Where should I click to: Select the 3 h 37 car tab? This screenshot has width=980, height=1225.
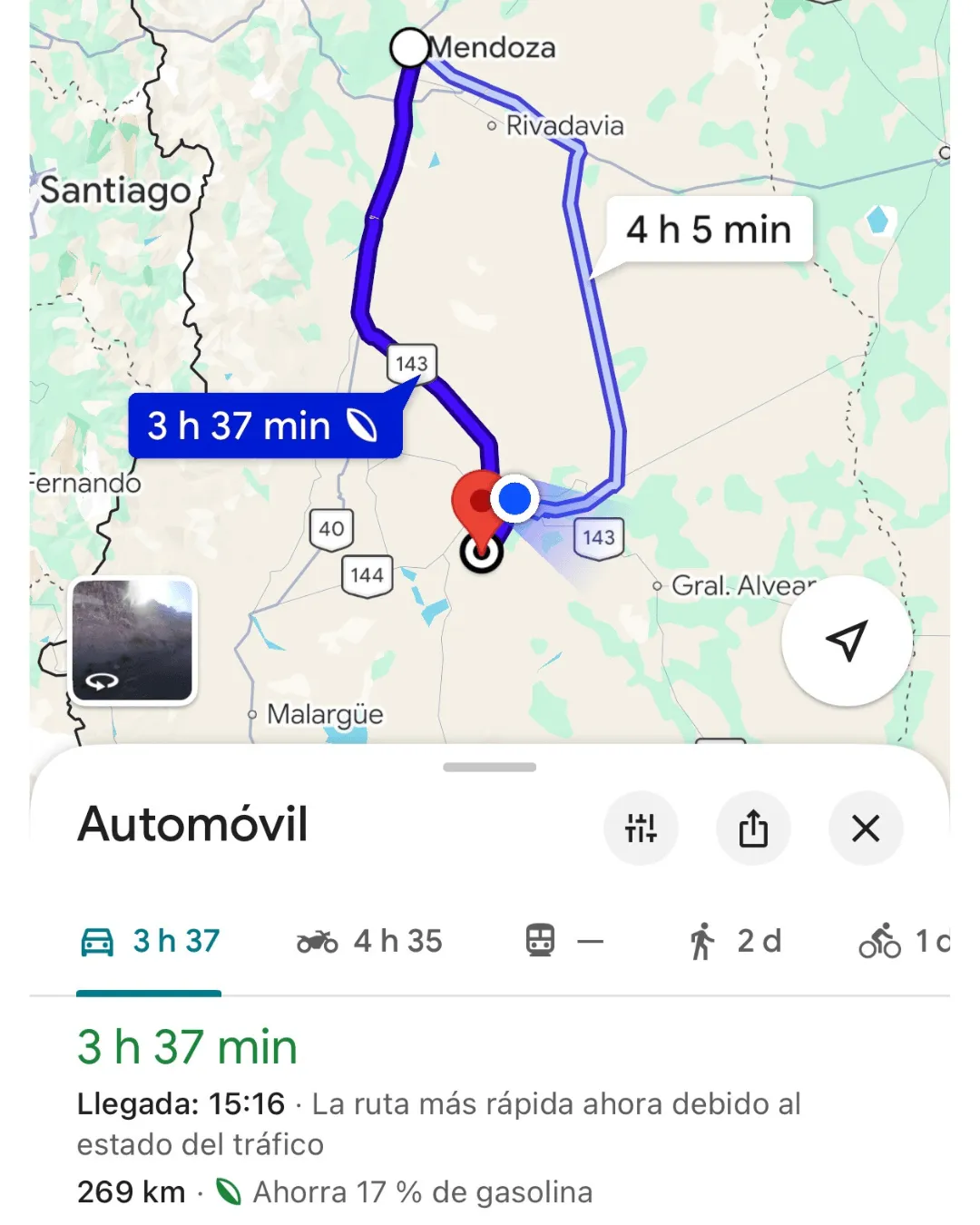150,941
